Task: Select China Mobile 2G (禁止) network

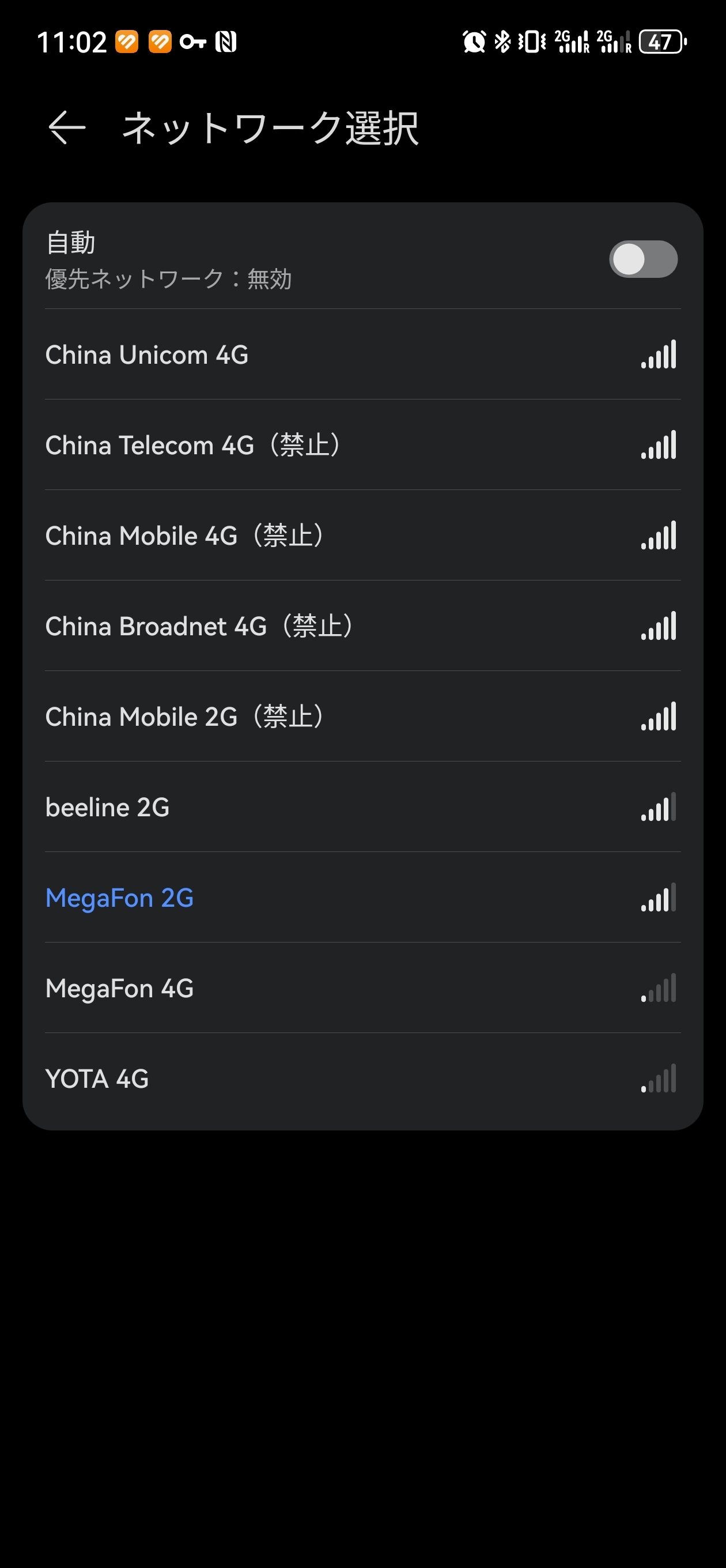Action: tap(362, 717)
